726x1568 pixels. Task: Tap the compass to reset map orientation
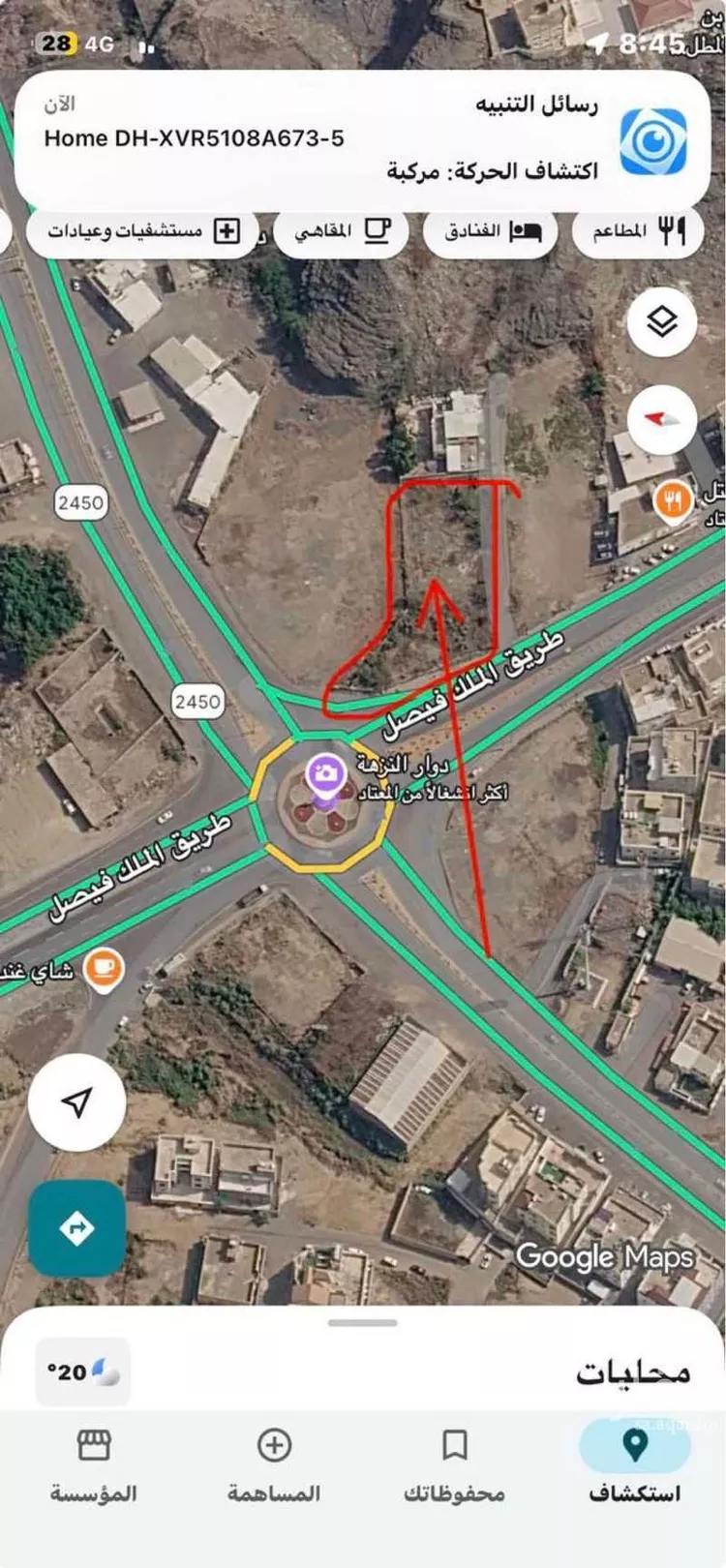(x=661, y=418)
